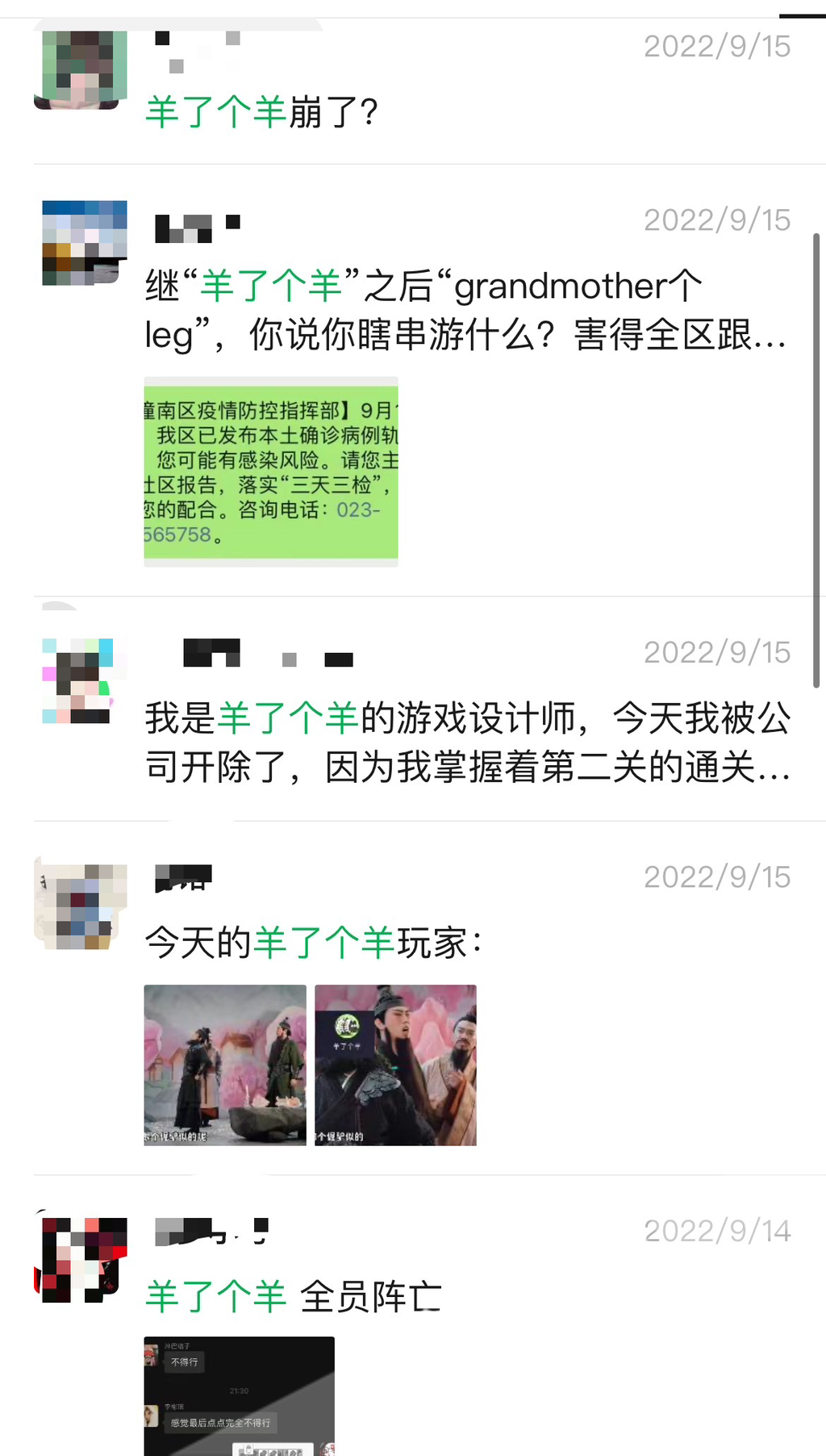This screenshot has height=1456, width=826.
Task: Tap the avatar of the 游戏设计师 post author
Action: pos(77,680)
